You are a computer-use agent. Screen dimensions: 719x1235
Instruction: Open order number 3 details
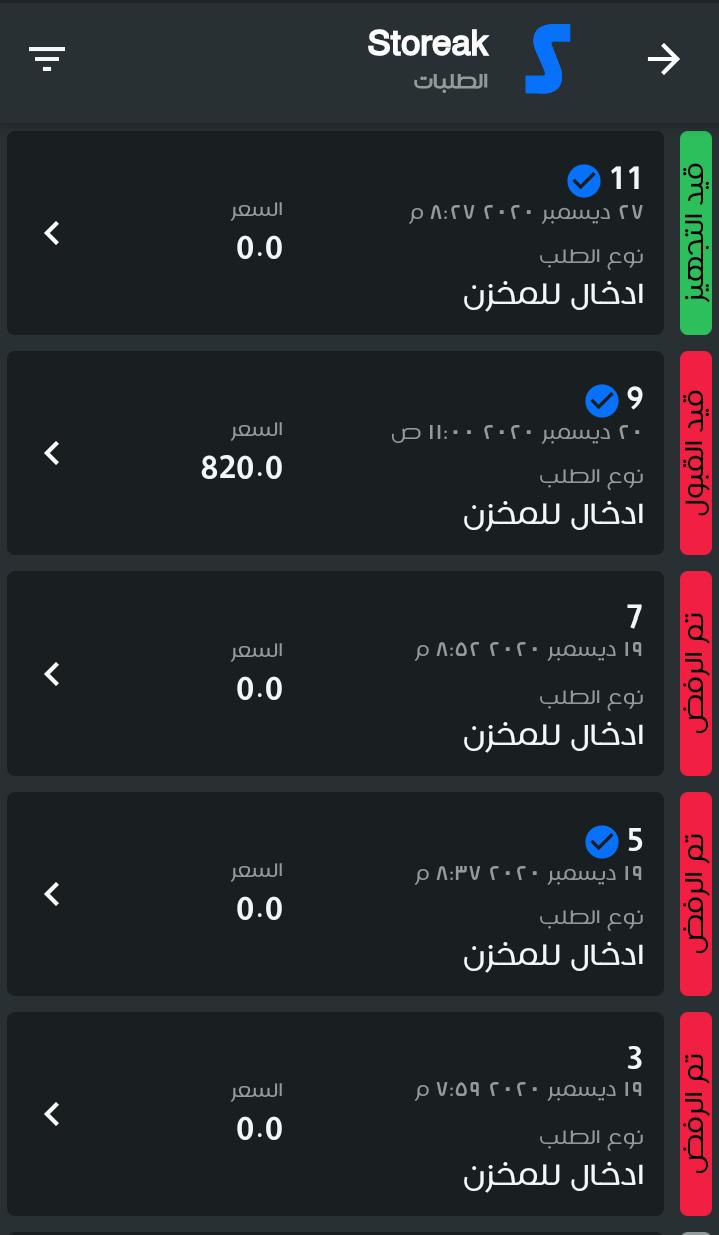click(x=335, y=1114)
